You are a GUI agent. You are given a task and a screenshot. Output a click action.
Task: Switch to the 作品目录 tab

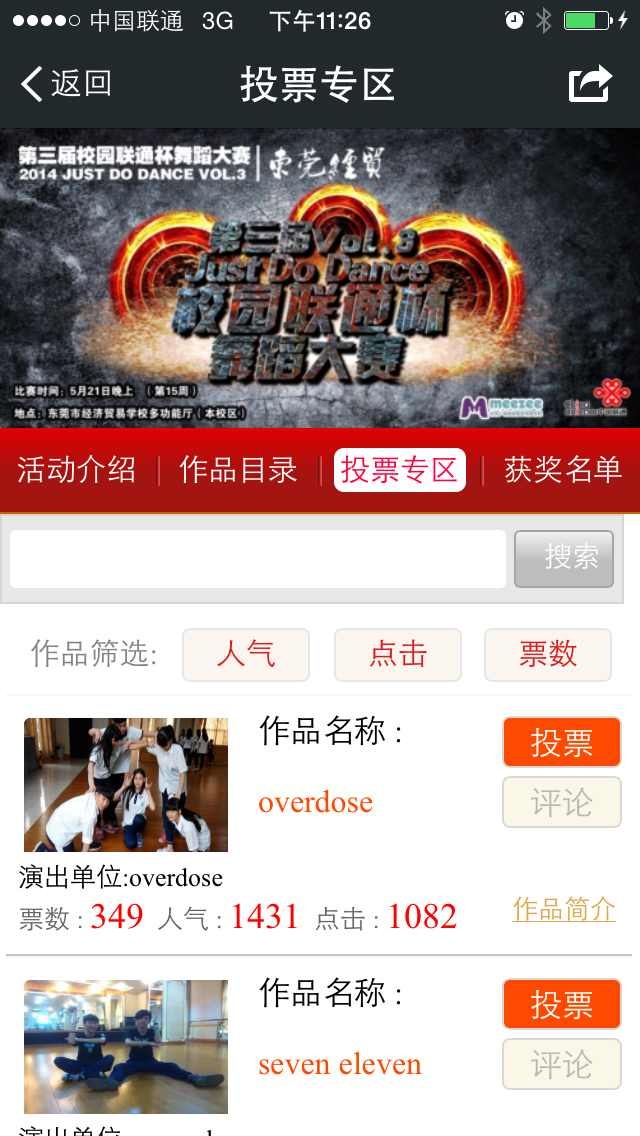pos(238,470)
